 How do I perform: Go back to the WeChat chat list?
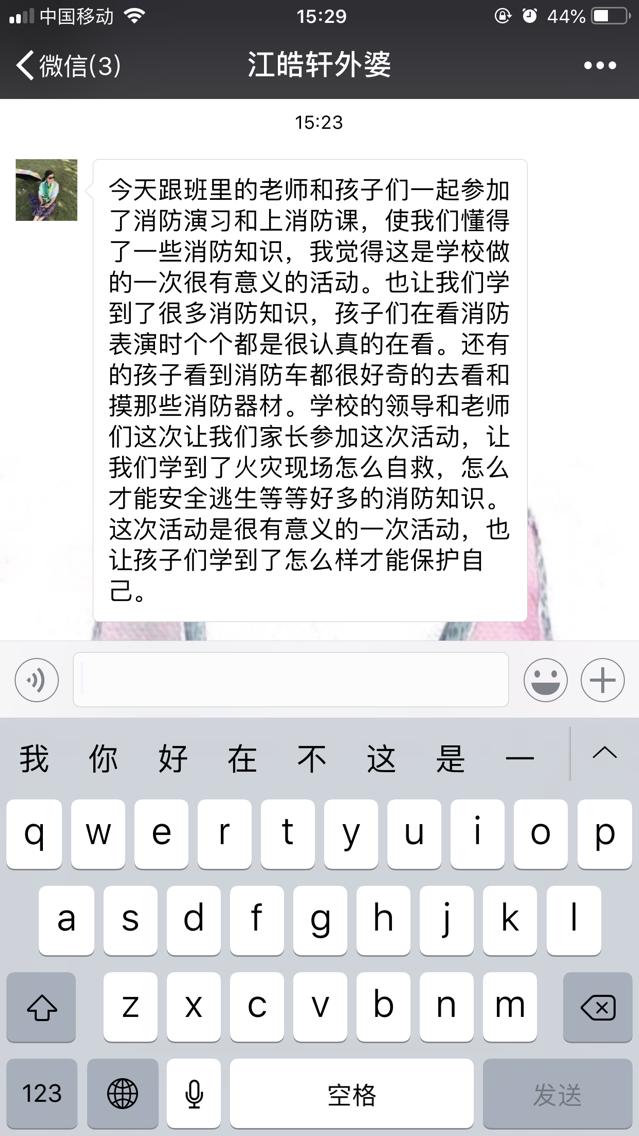66,66
